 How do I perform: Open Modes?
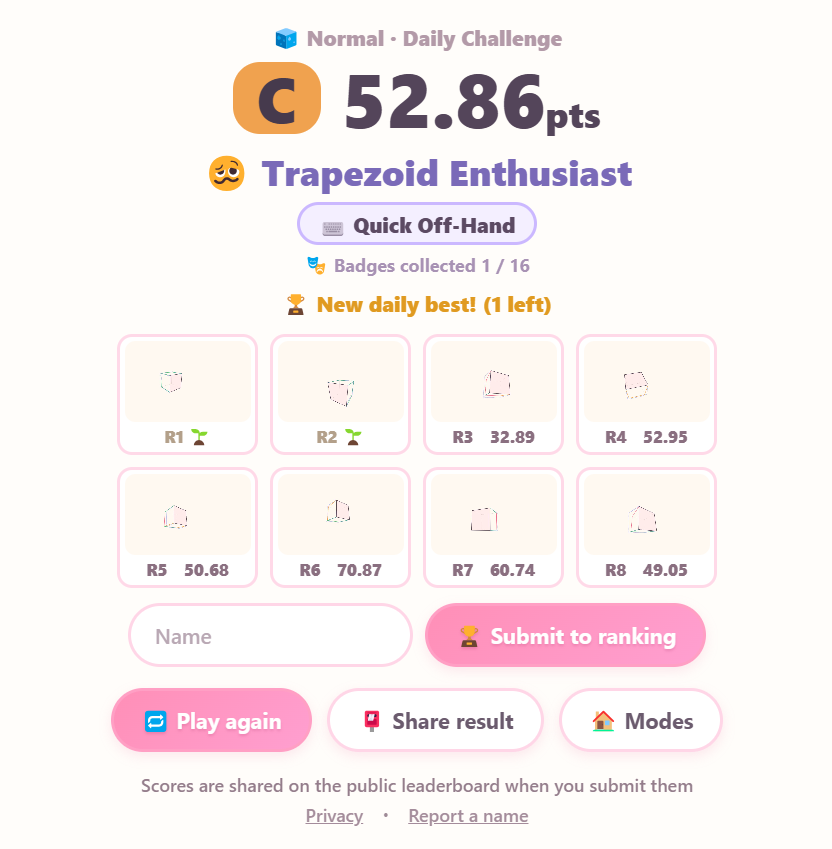tap(641, 721)
